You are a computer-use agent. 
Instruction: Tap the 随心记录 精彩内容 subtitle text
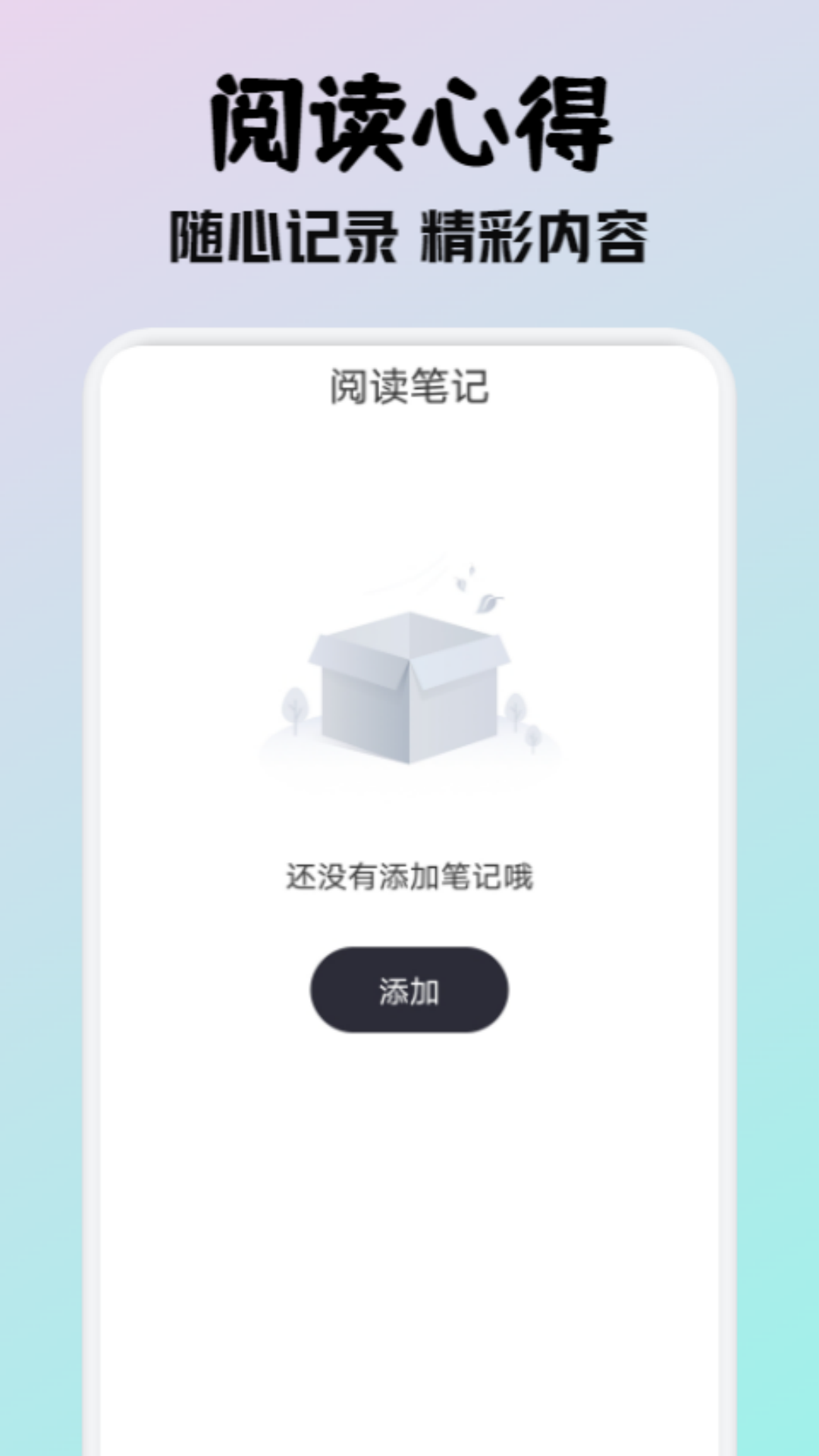[409, 231]
